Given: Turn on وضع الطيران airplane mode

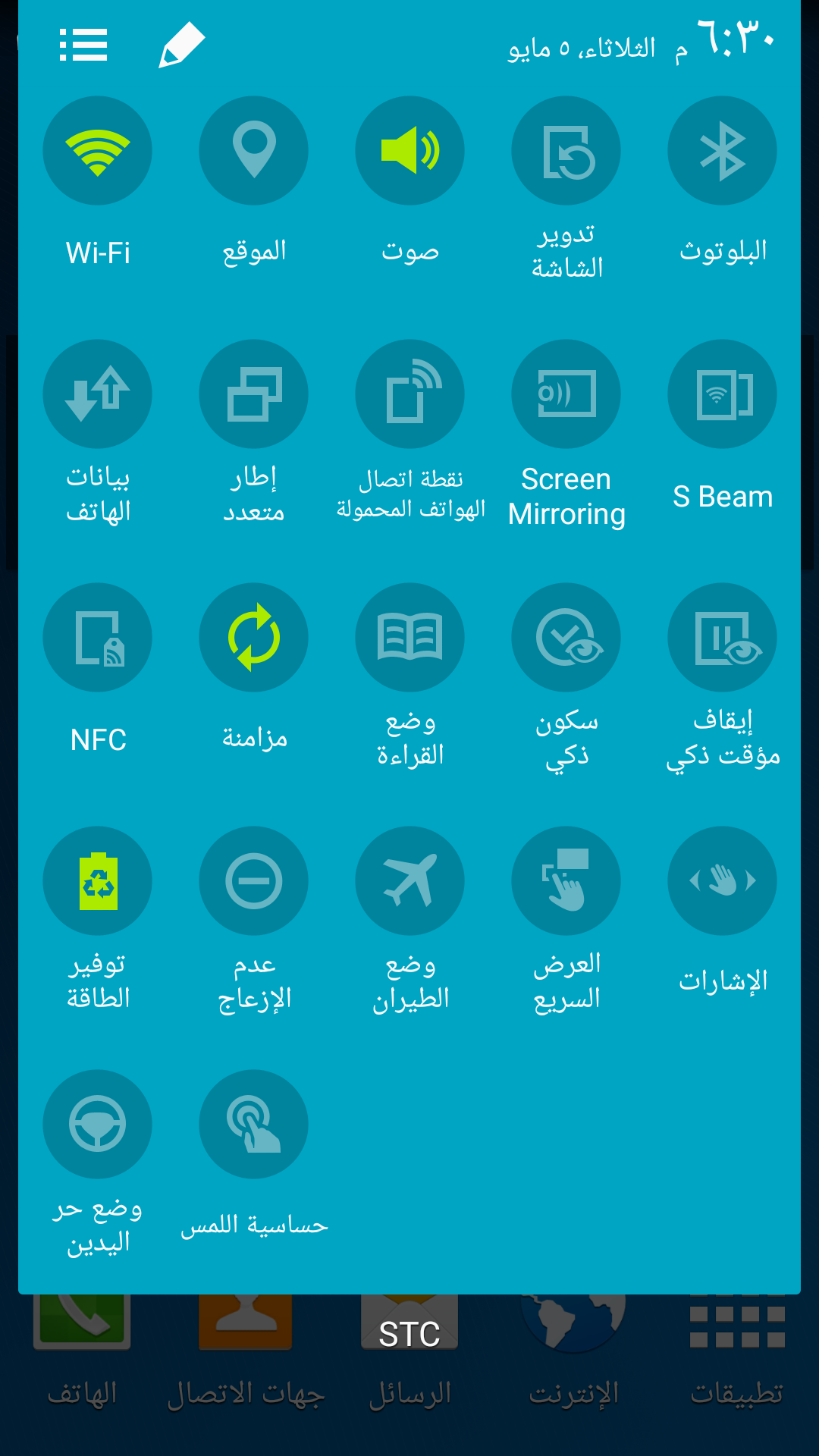Looking at the screenshot, I should coord(409,881).
